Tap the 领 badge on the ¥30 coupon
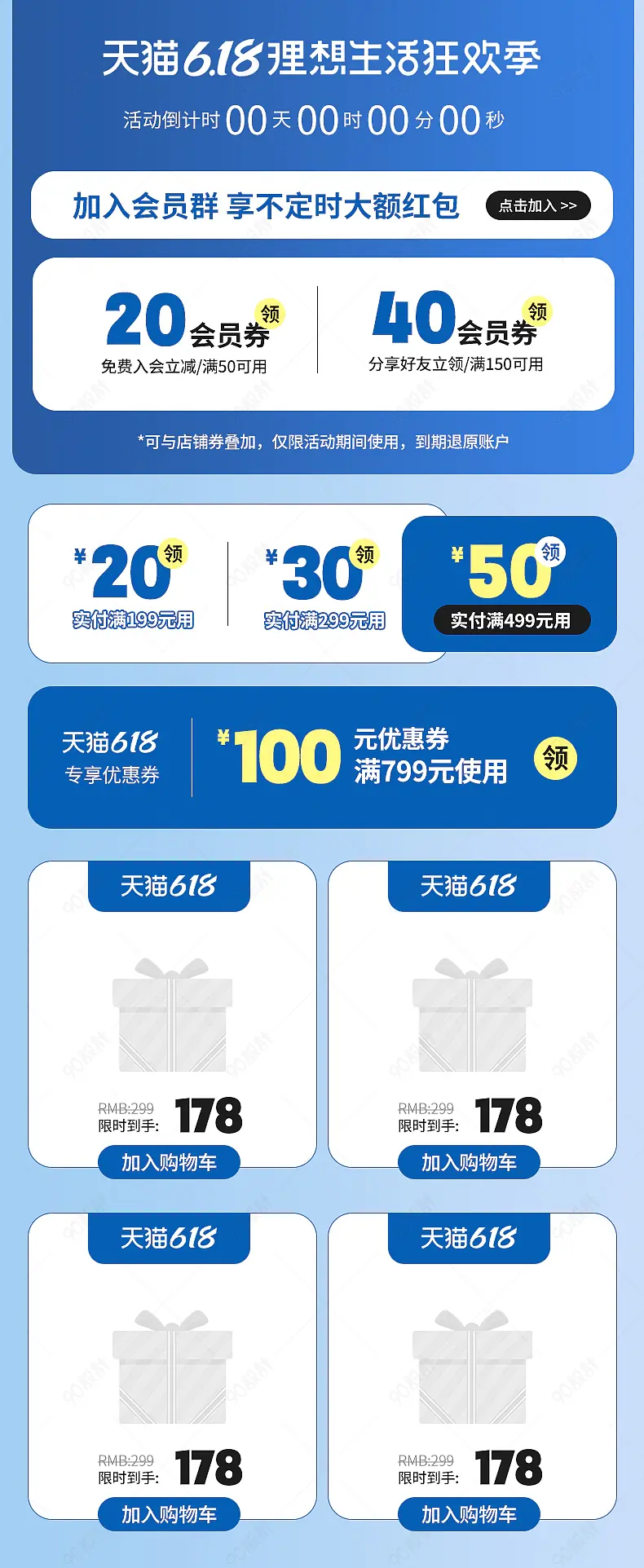 click(x=364, y=554)
